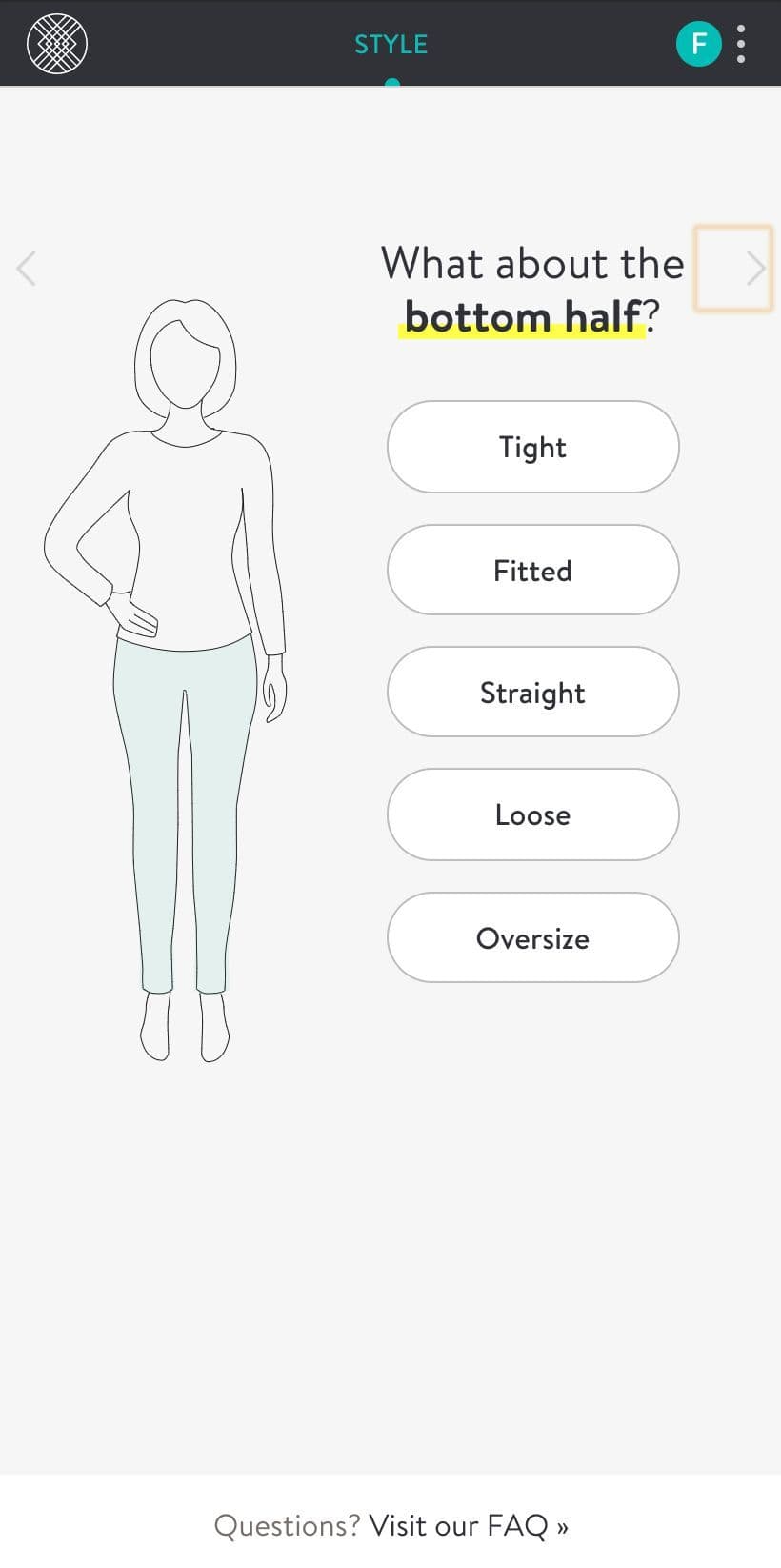The height and width of the screenshot is (1568, 781).
Task: Choose the Fitted option
Action: pyautogui.click(x=532, y=570)
